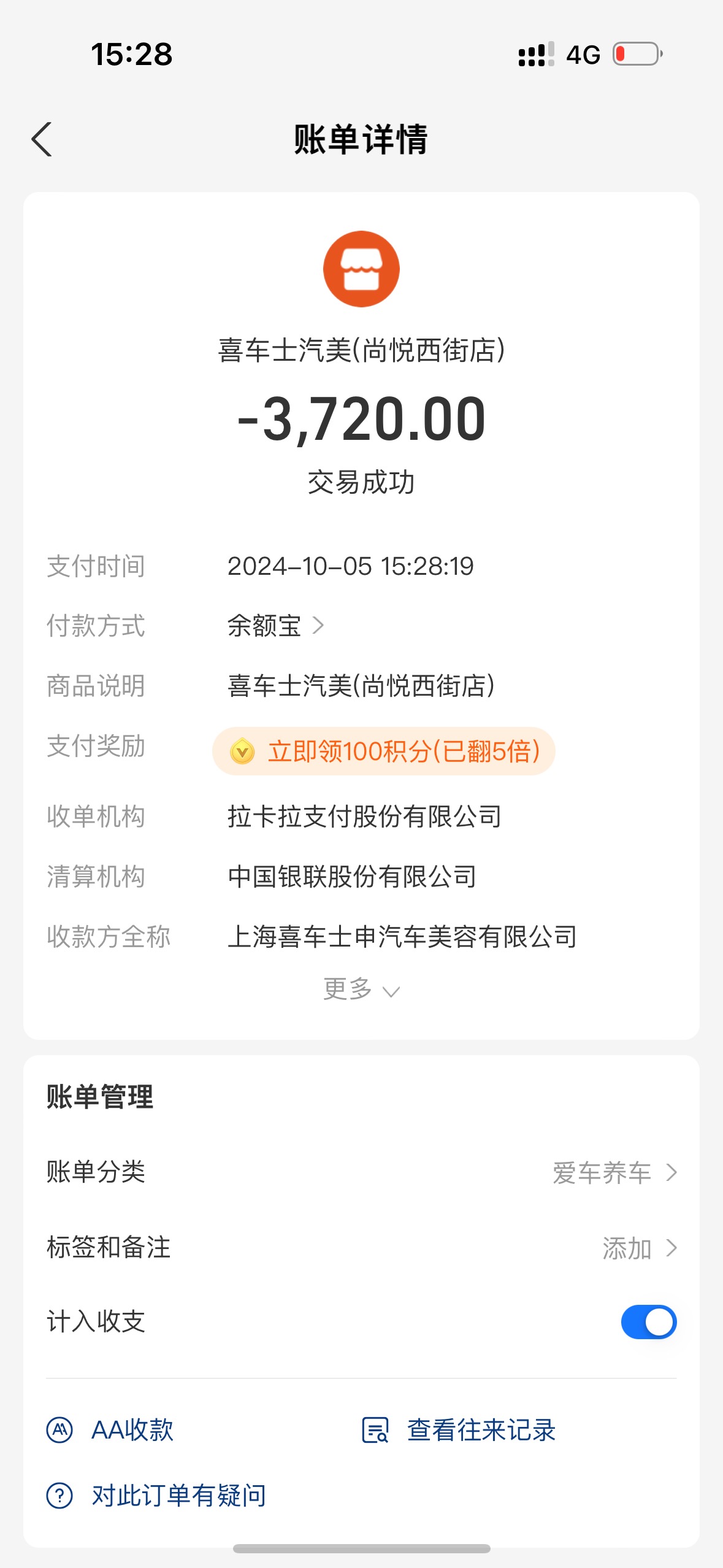723x1568 pixels.
Task: Start AA收款 split payment
Action: tap(110, 1430)
